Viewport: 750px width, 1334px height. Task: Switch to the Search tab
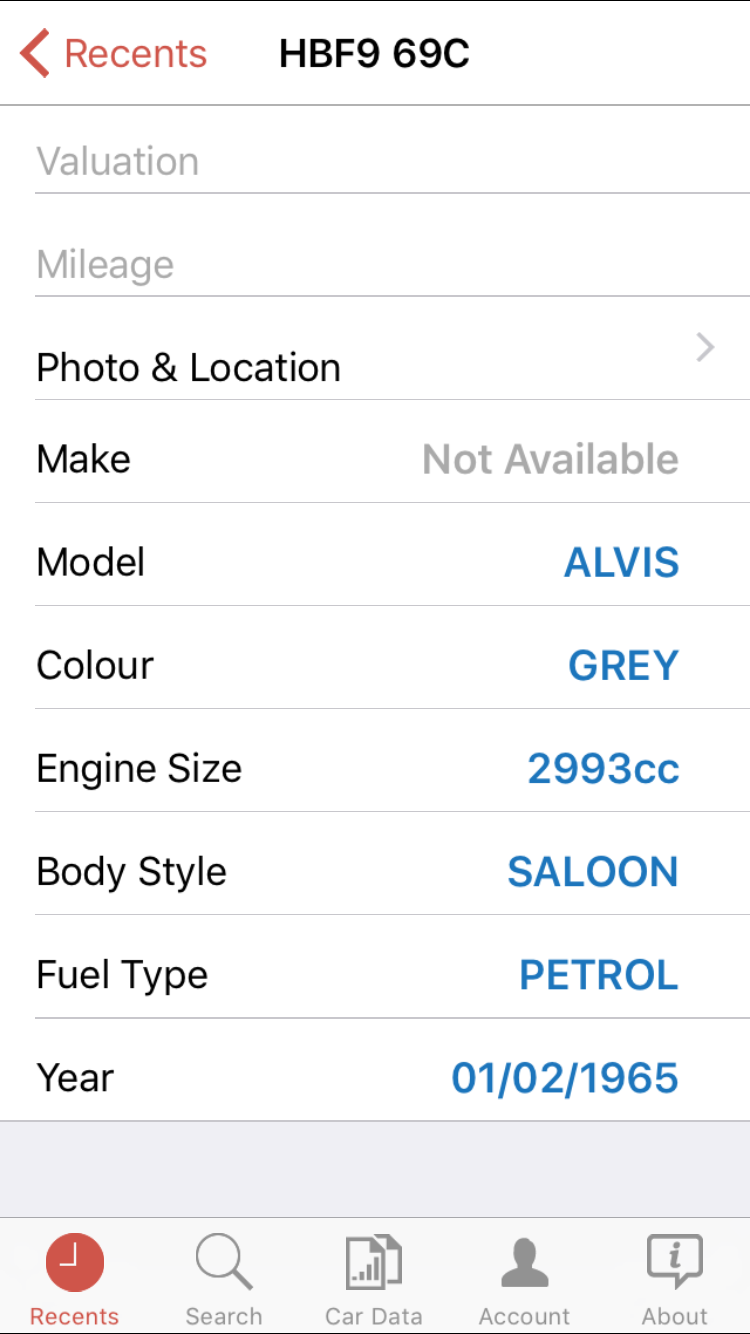click(x=224, y=1278)
